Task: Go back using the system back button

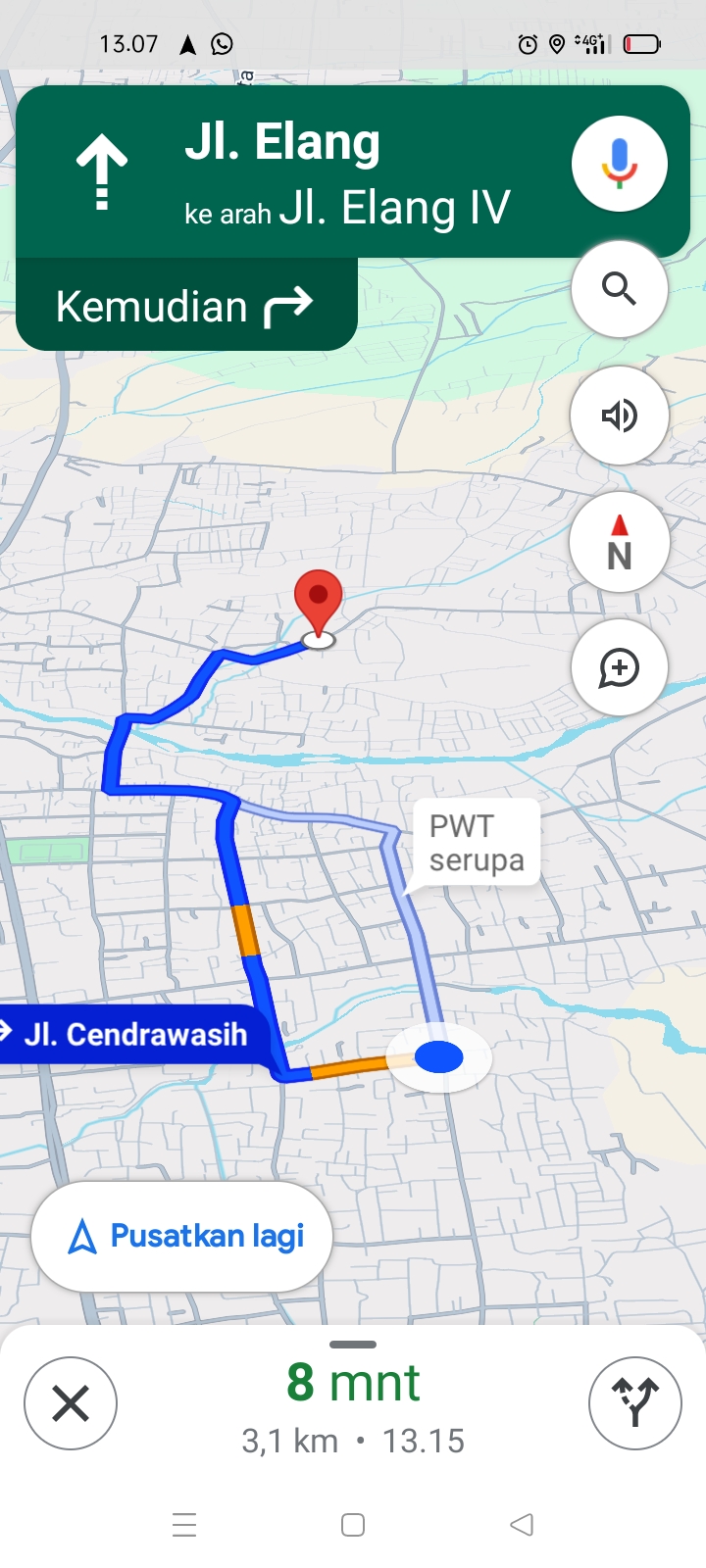Action: [x=522, y=1525]
